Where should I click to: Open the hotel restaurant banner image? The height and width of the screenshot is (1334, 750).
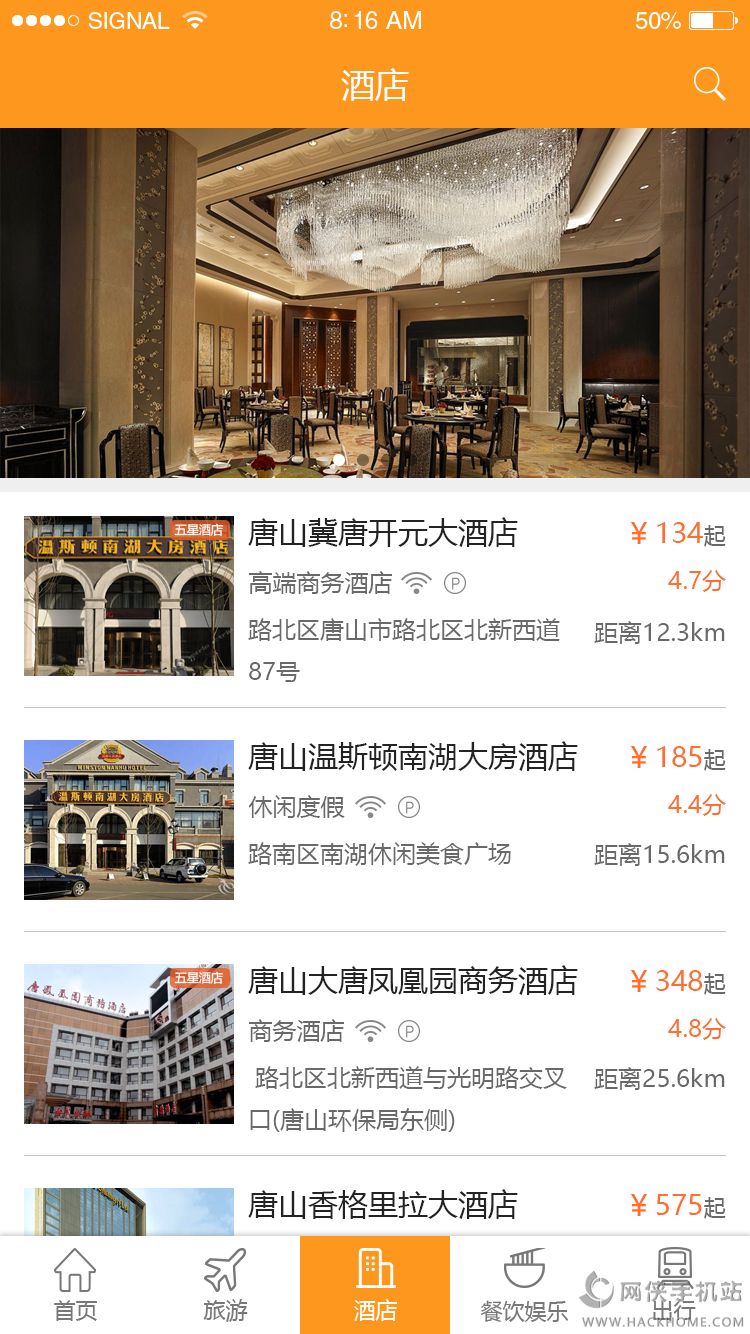click(375, 302)
